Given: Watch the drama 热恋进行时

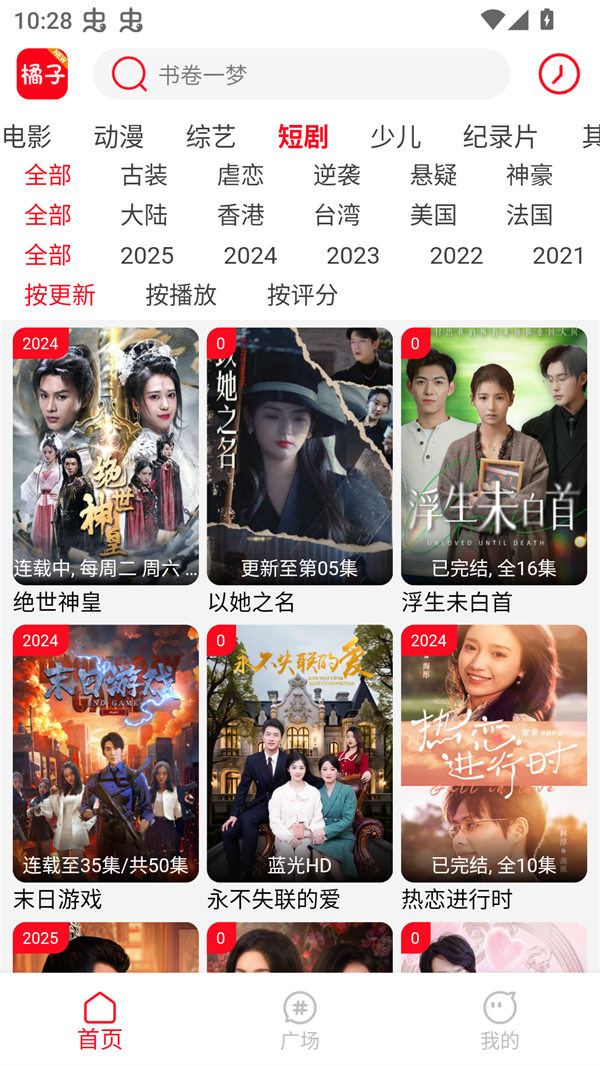Looking at the screenshot, I should coord(494,753).
